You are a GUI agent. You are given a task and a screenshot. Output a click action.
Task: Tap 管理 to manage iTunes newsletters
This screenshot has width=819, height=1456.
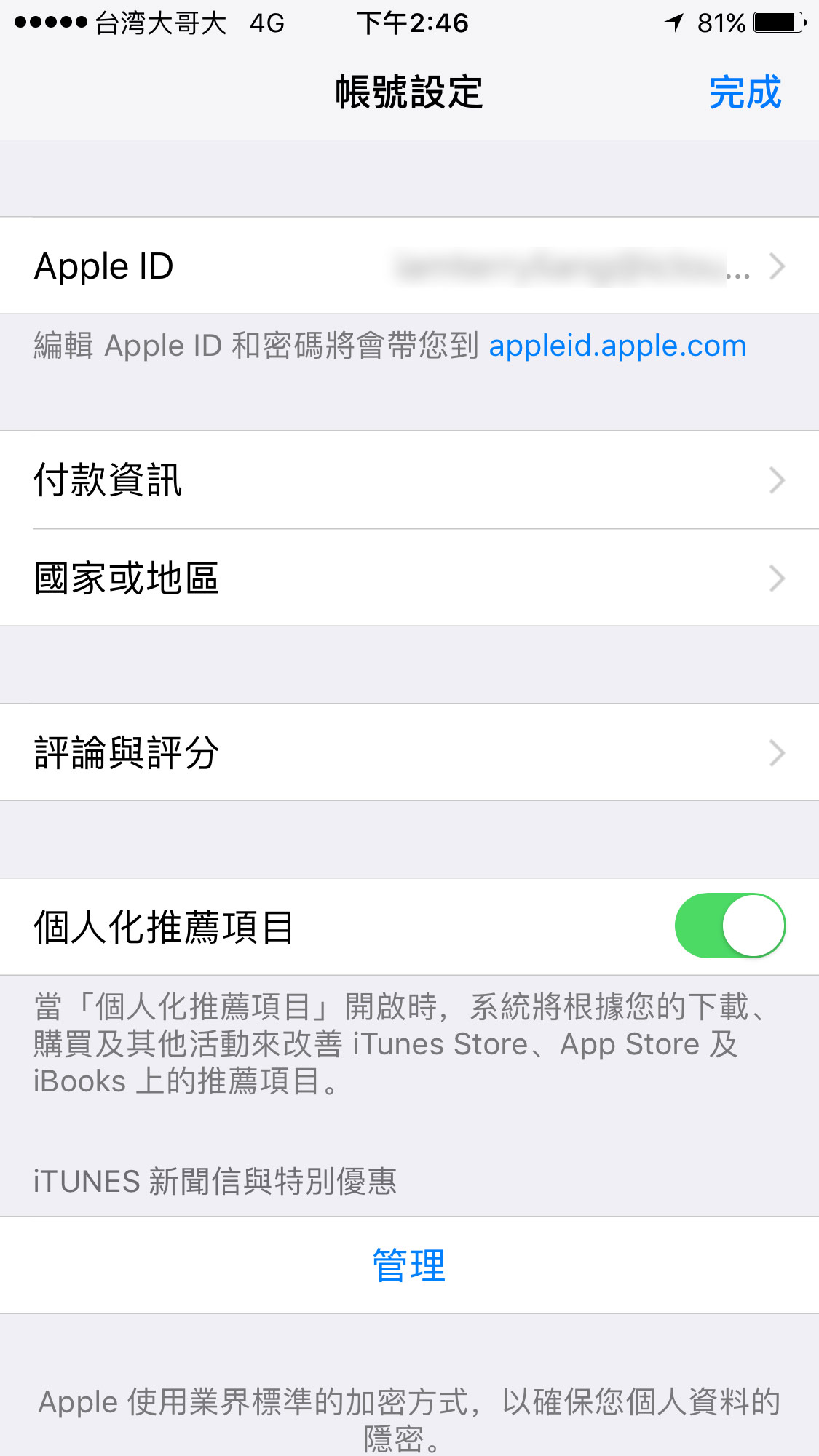click(x=409, y=1265)
